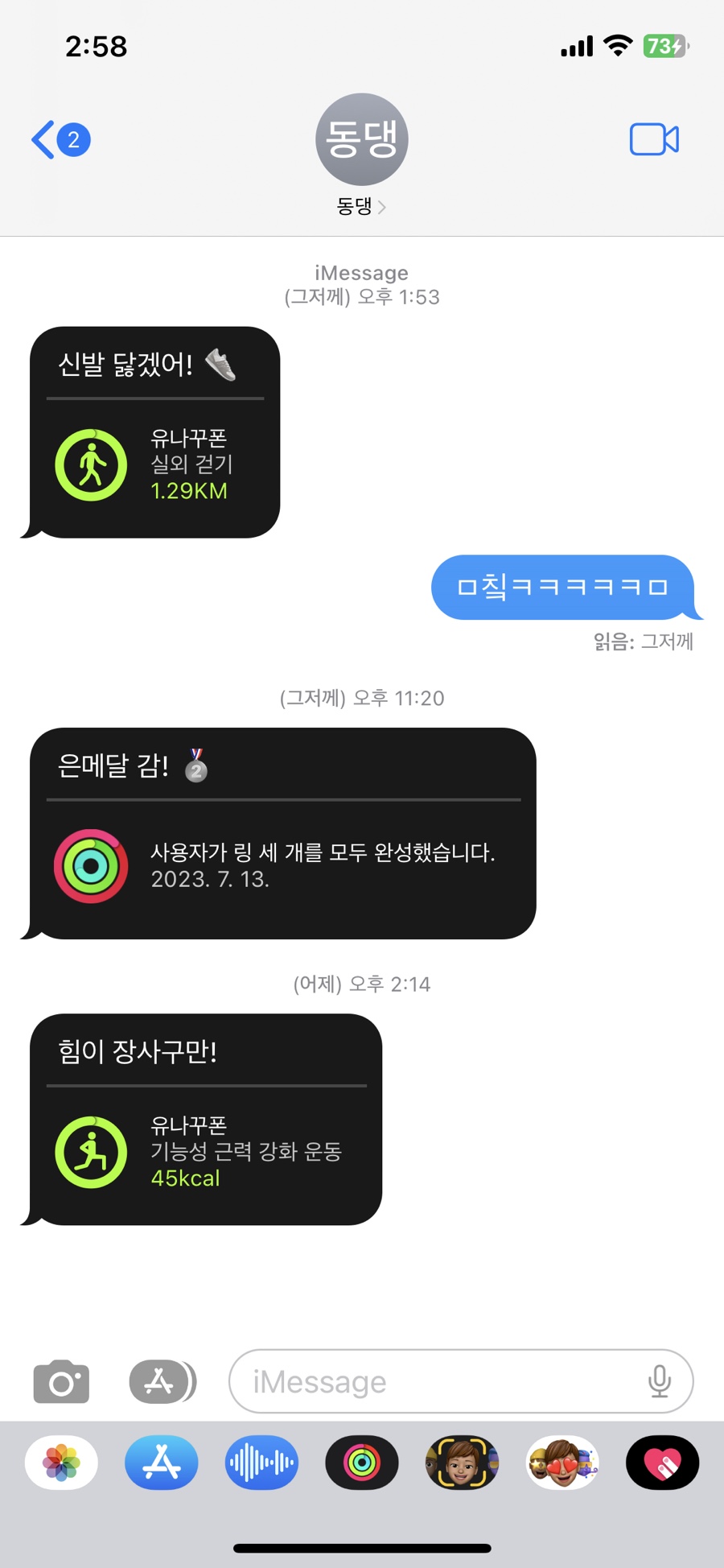Open the 실외 걷기 1.29KM activity message
724x1568 pixels.
point(154,432)
